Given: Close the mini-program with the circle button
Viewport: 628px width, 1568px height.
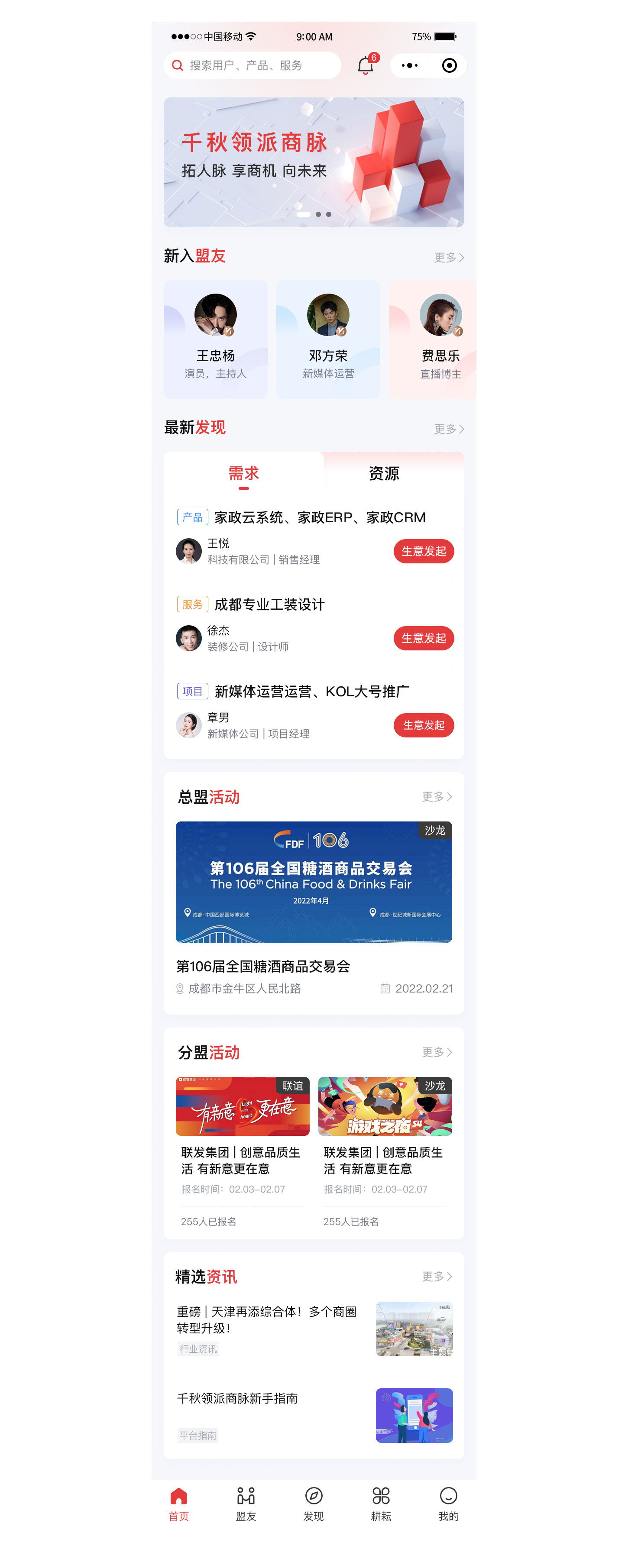Looking at the screenshot, I should (x=449, y=65).
